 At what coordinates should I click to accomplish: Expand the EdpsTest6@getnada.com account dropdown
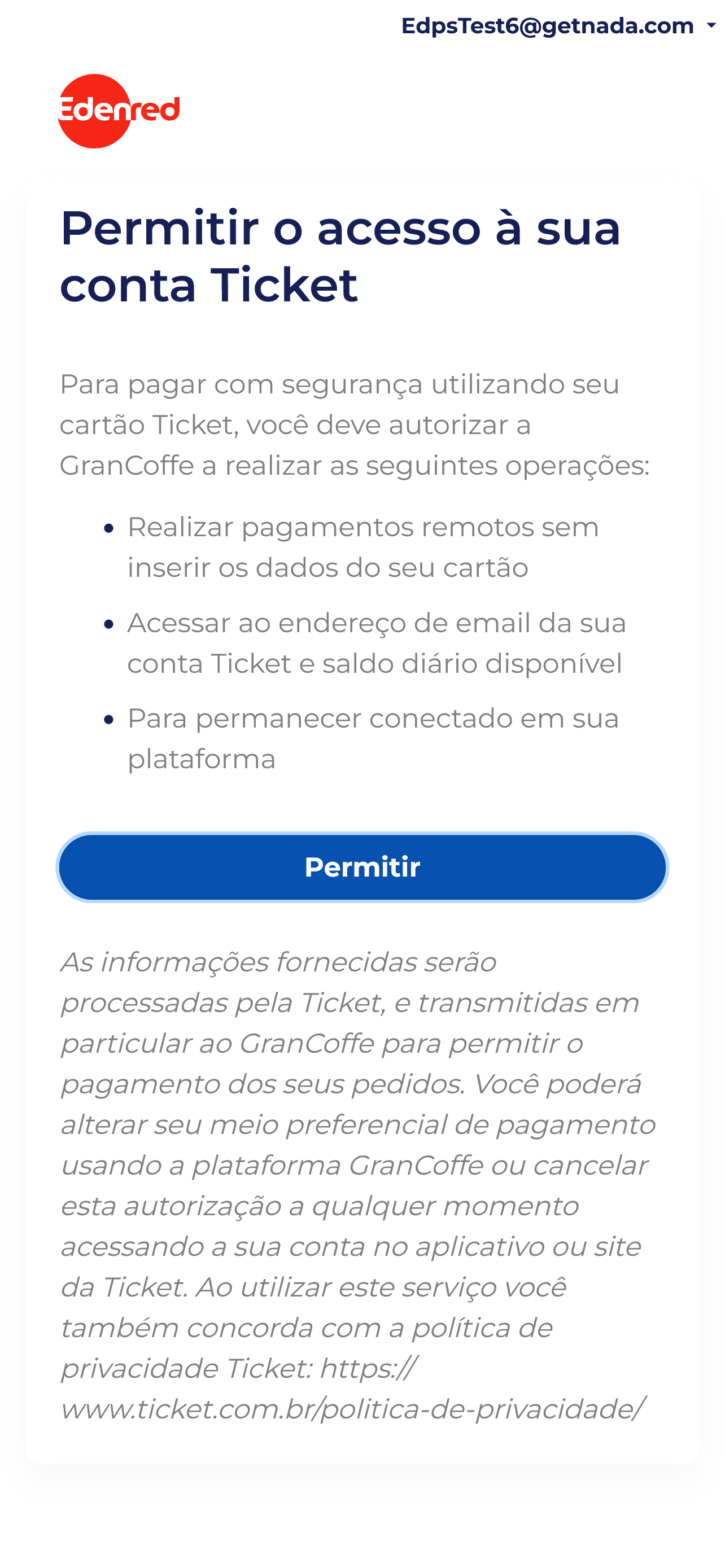click(558, 26)
